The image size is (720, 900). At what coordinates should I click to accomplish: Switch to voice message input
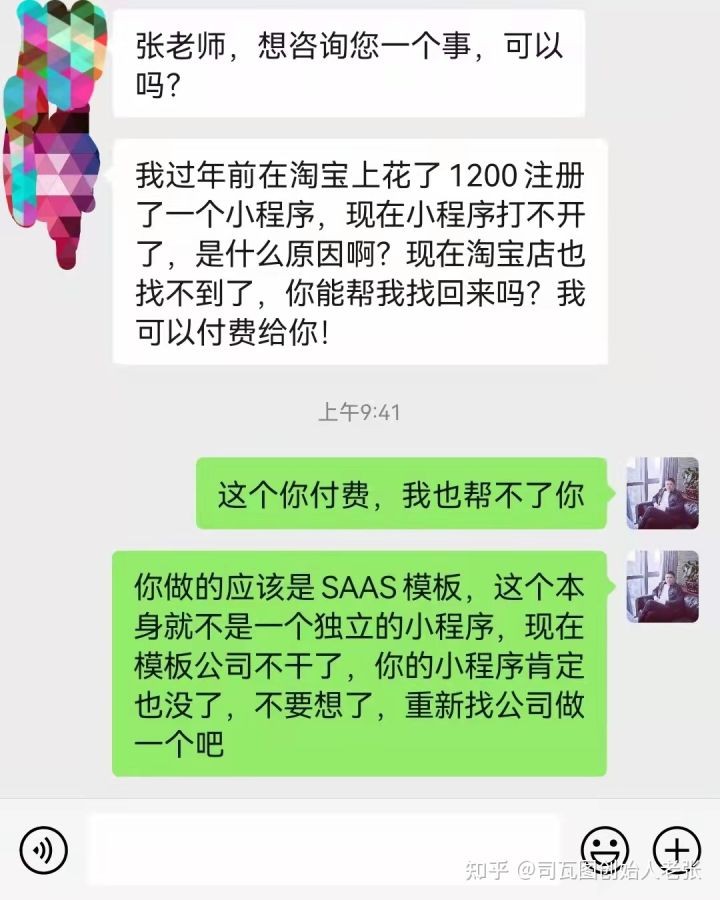point(43,849)
